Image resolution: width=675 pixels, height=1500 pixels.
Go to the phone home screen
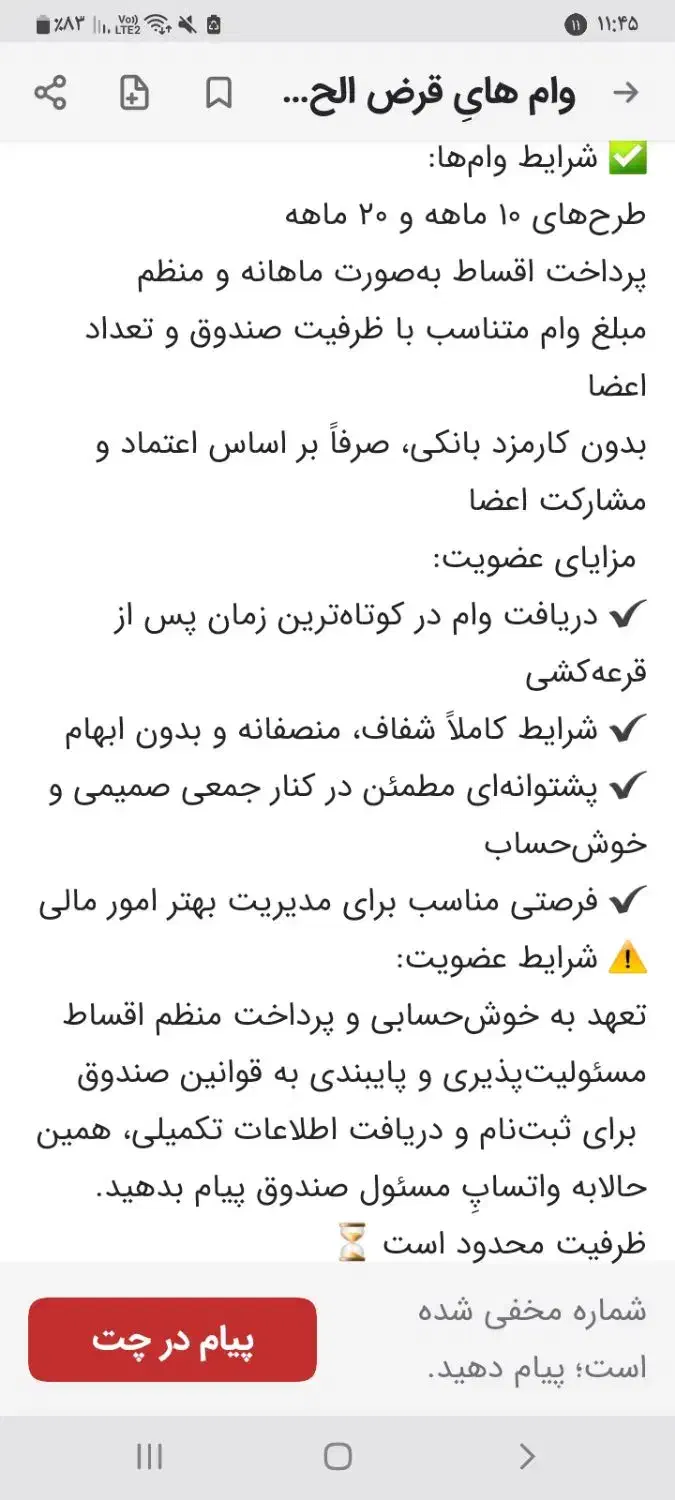click(x=338, y=1456)
